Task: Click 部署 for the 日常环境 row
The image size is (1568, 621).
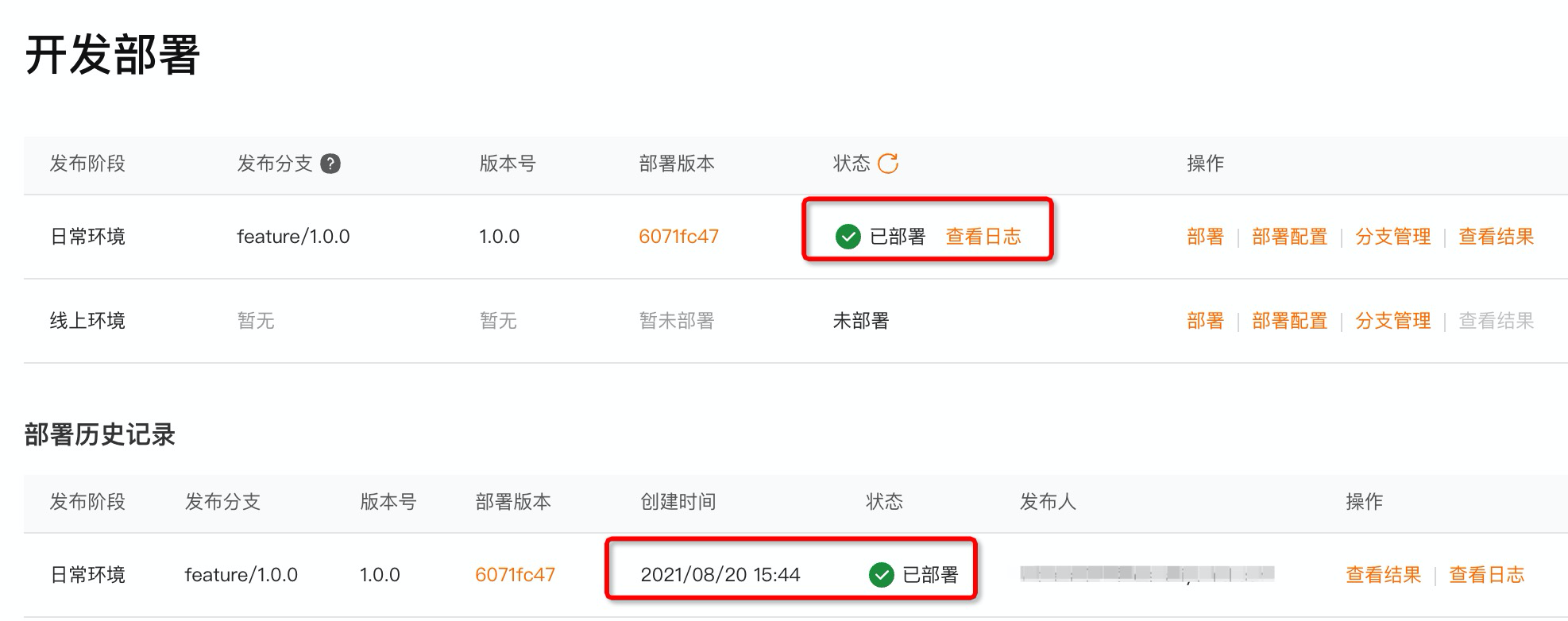Action: pyautogui.click(x=1205, y=237)
